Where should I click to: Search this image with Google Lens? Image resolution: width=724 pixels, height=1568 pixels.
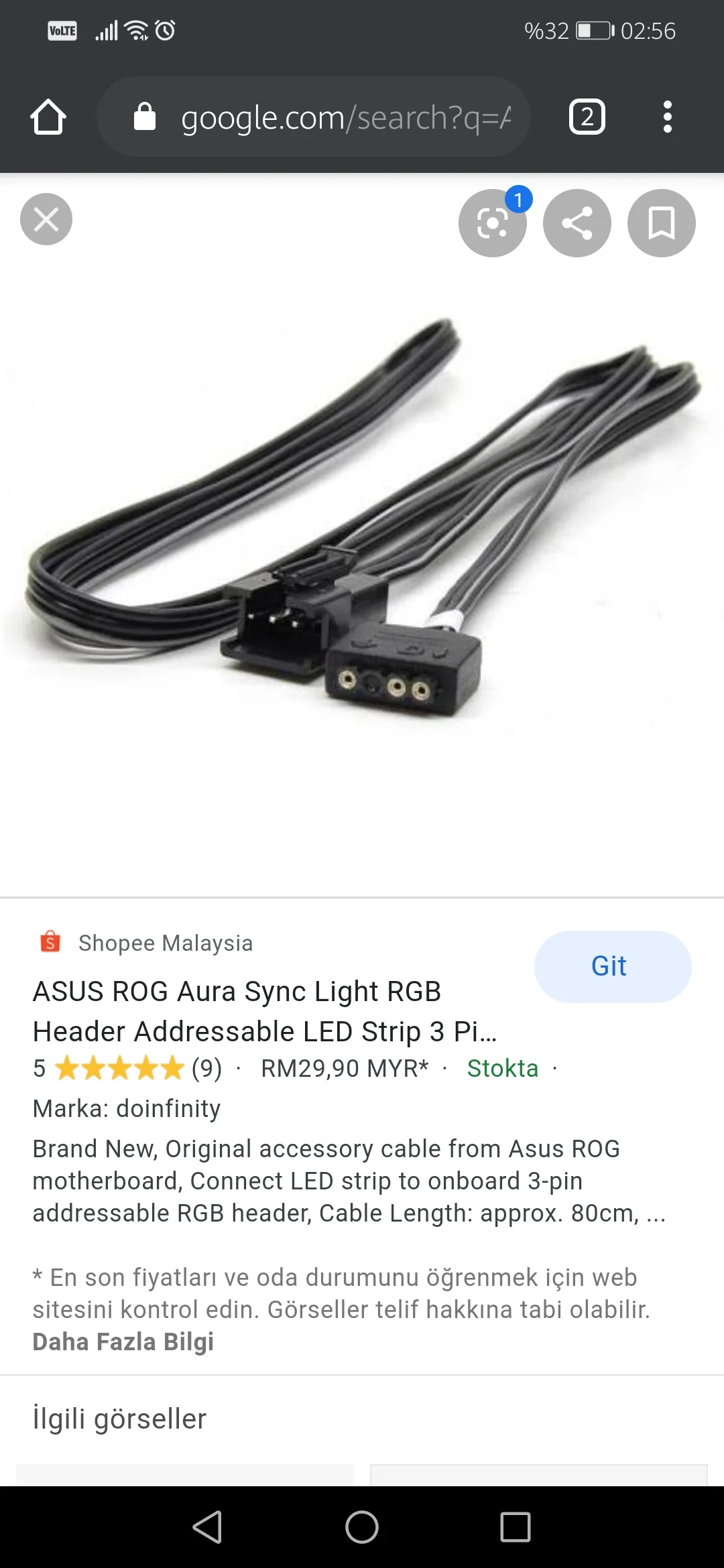coord(493,223)
